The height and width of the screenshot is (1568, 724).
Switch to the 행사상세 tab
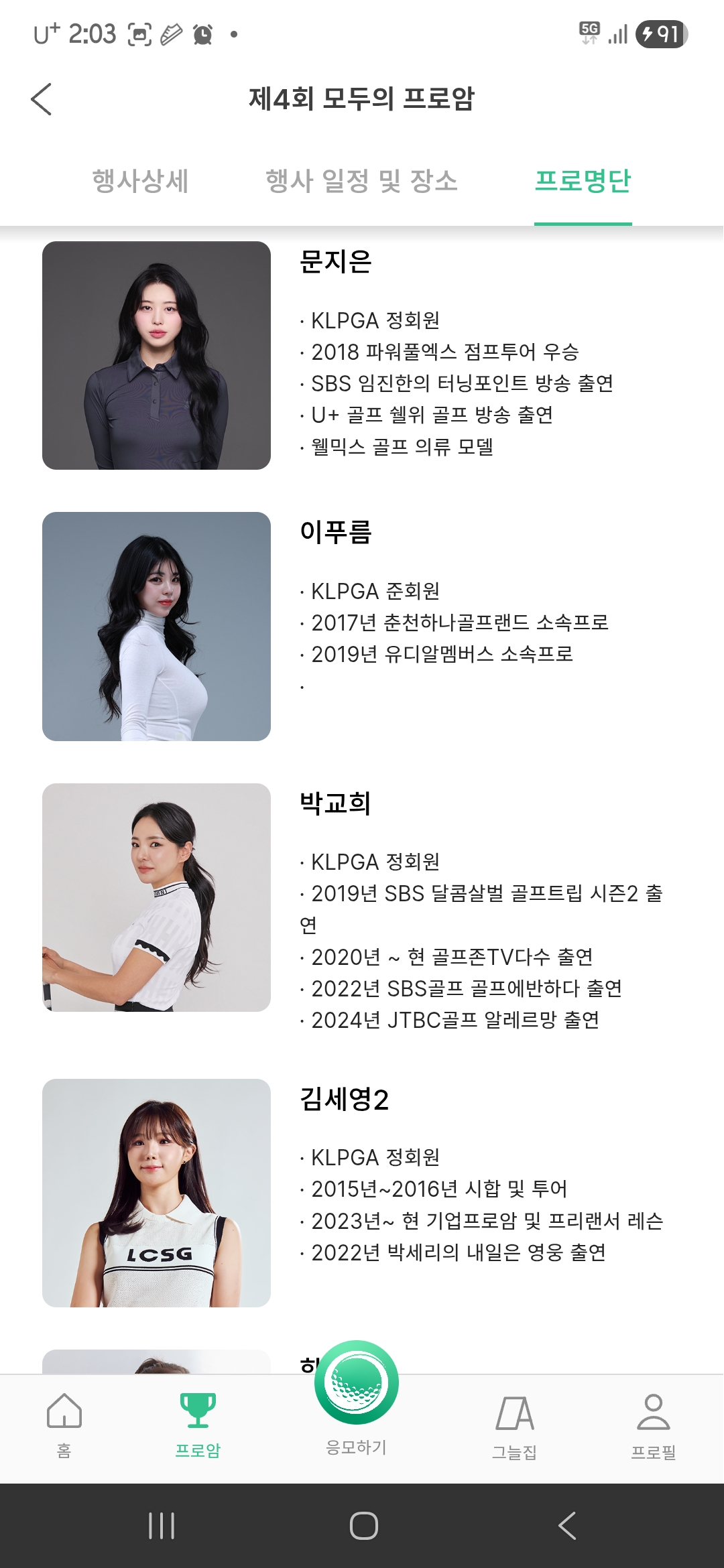tap(140, 181)
